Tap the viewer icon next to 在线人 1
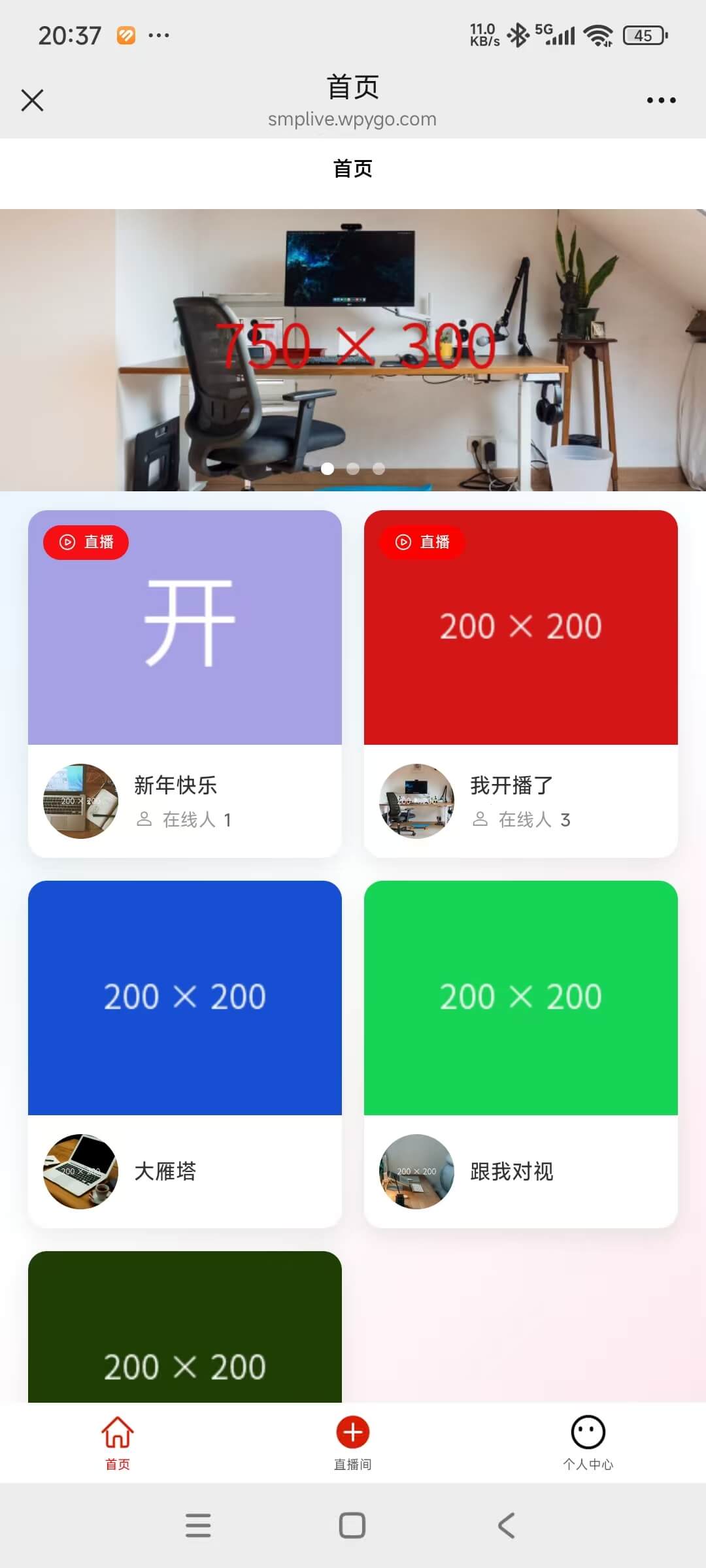This screenshot has height=1568, width=706. tap(145, 819)
